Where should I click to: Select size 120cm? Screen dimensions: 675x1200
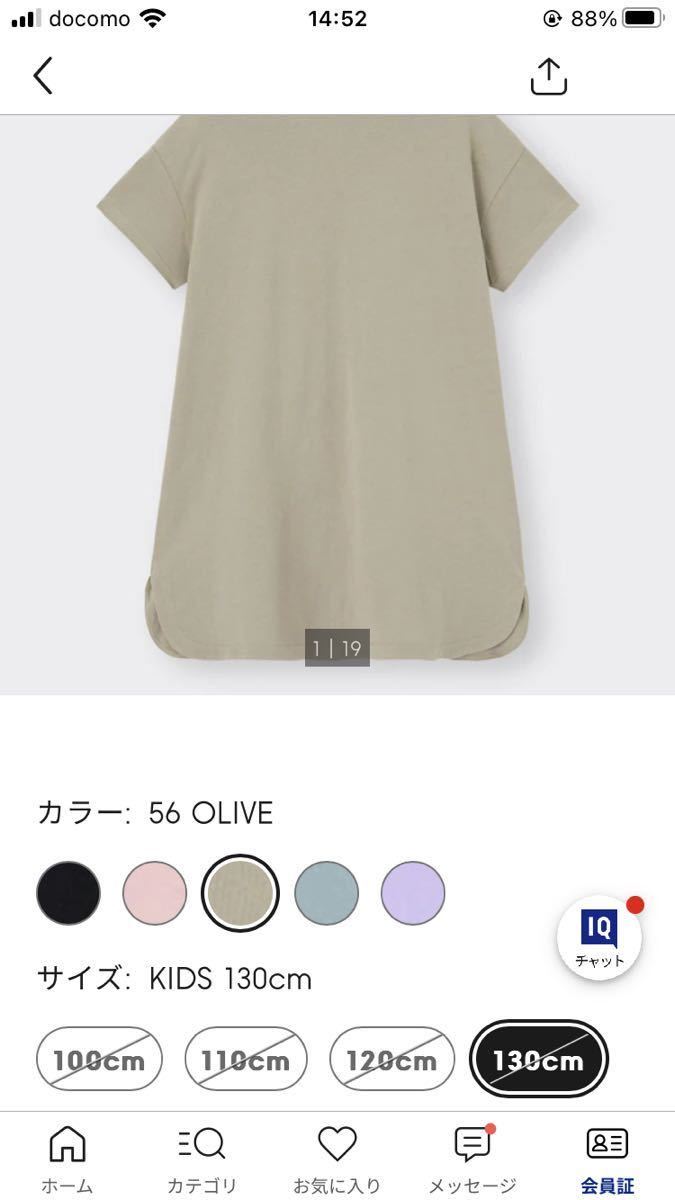[392, 1060]
